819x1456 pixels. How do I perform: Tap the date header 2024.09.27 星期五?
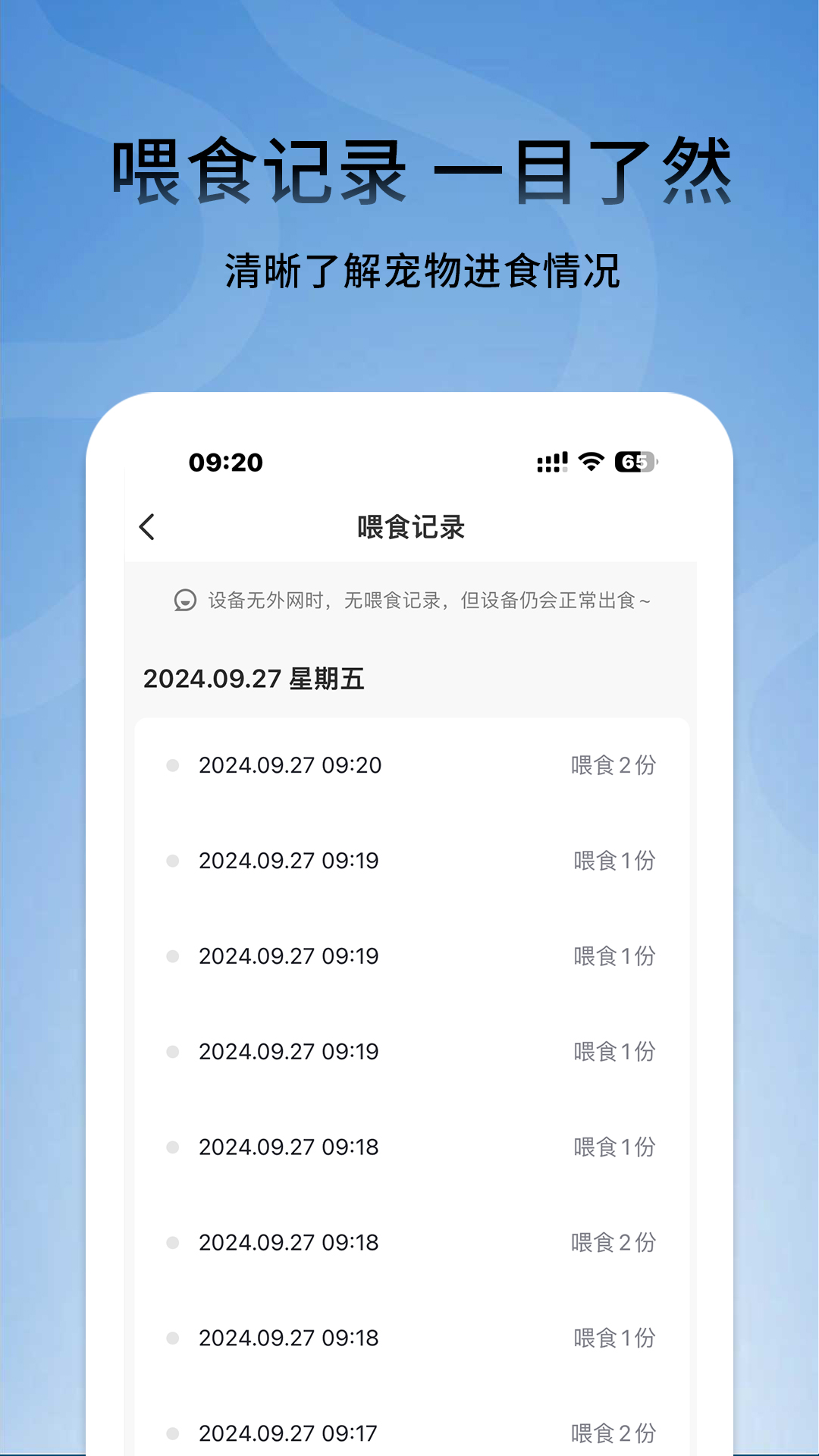(x=254, y=679)
